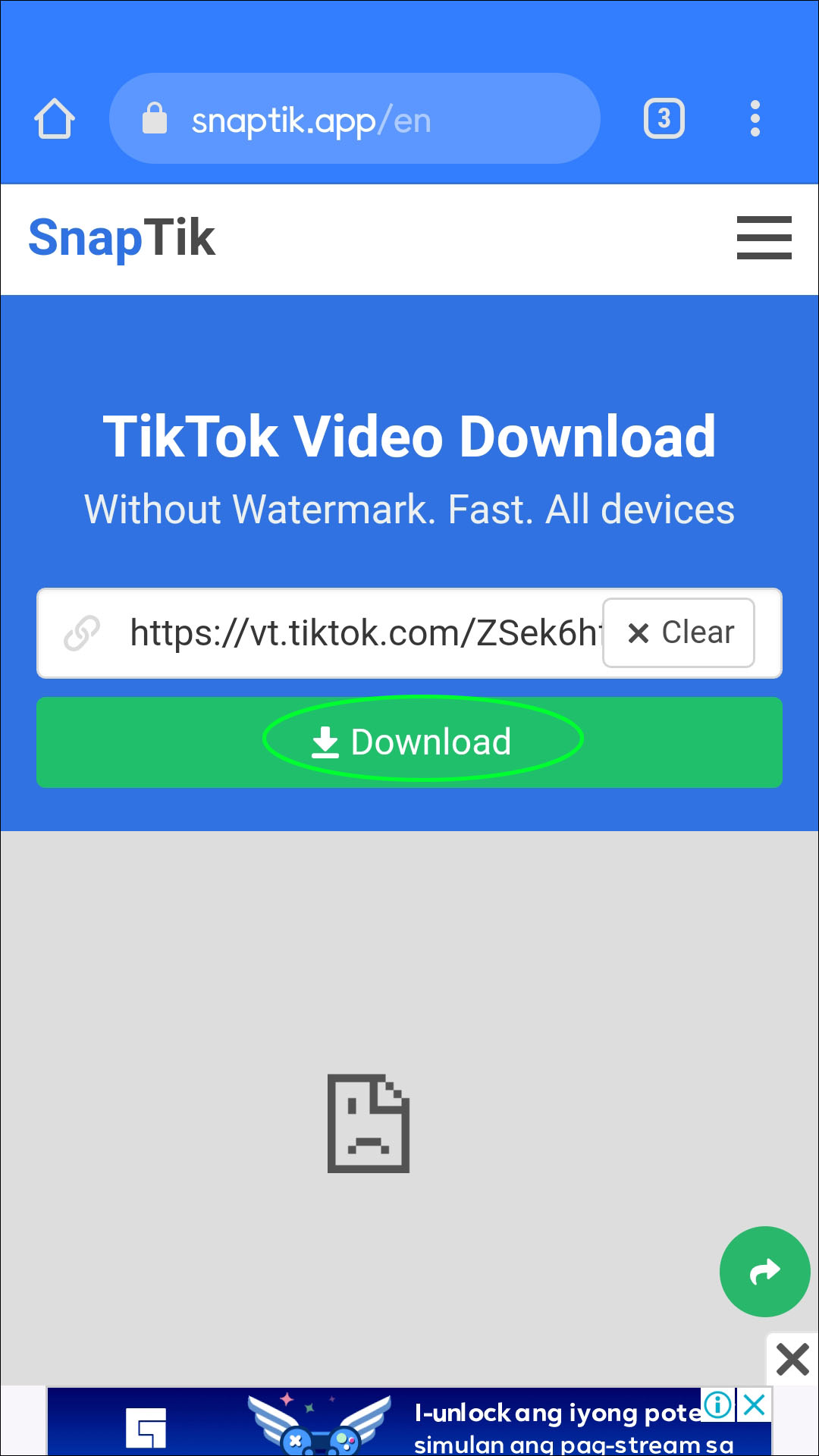
Task: Open the SnapTik logo link
Action: [x=122, y=238]
